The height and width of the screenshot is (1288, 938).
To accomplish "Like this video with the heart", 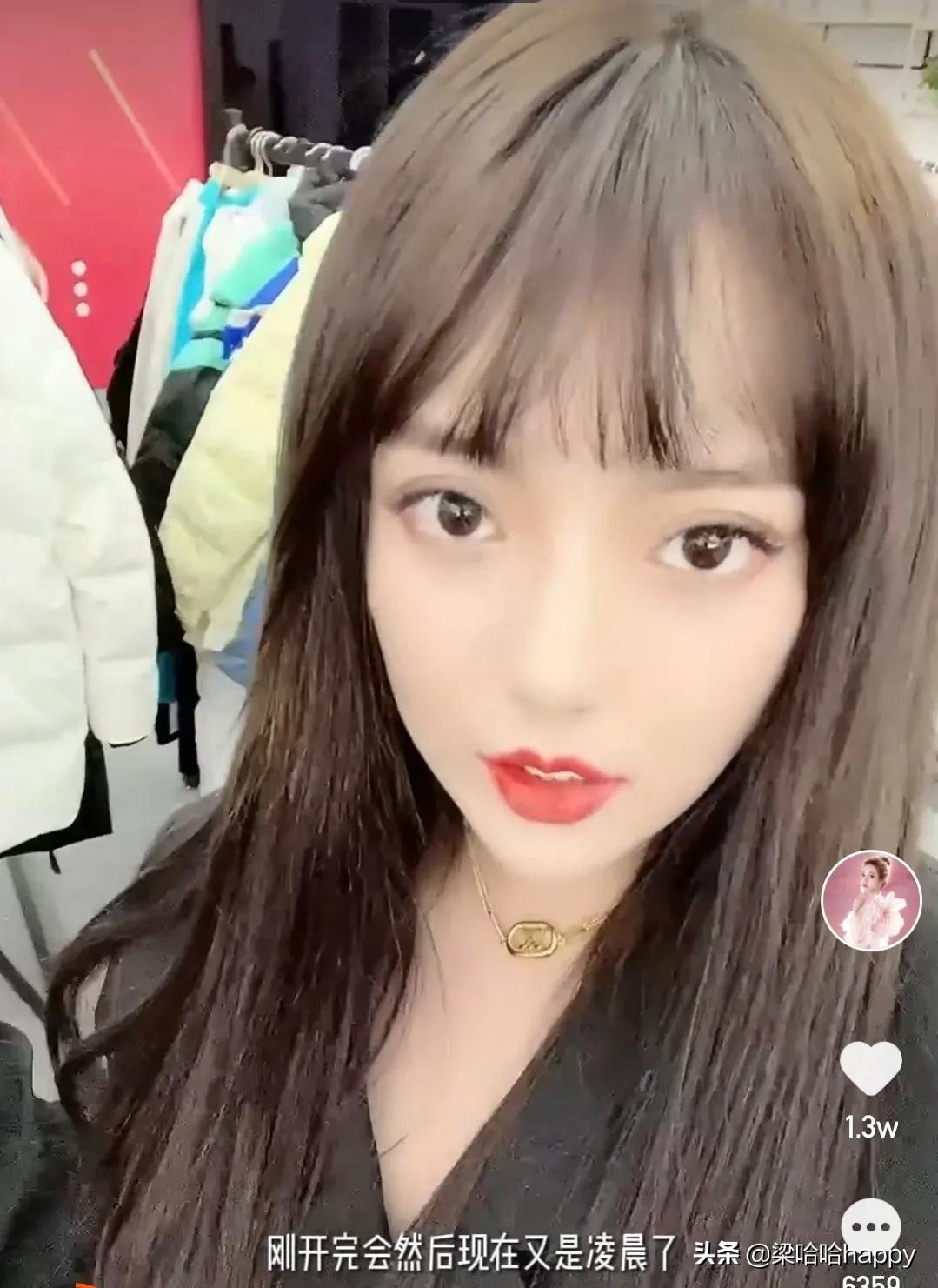I will coord(871,1069).
